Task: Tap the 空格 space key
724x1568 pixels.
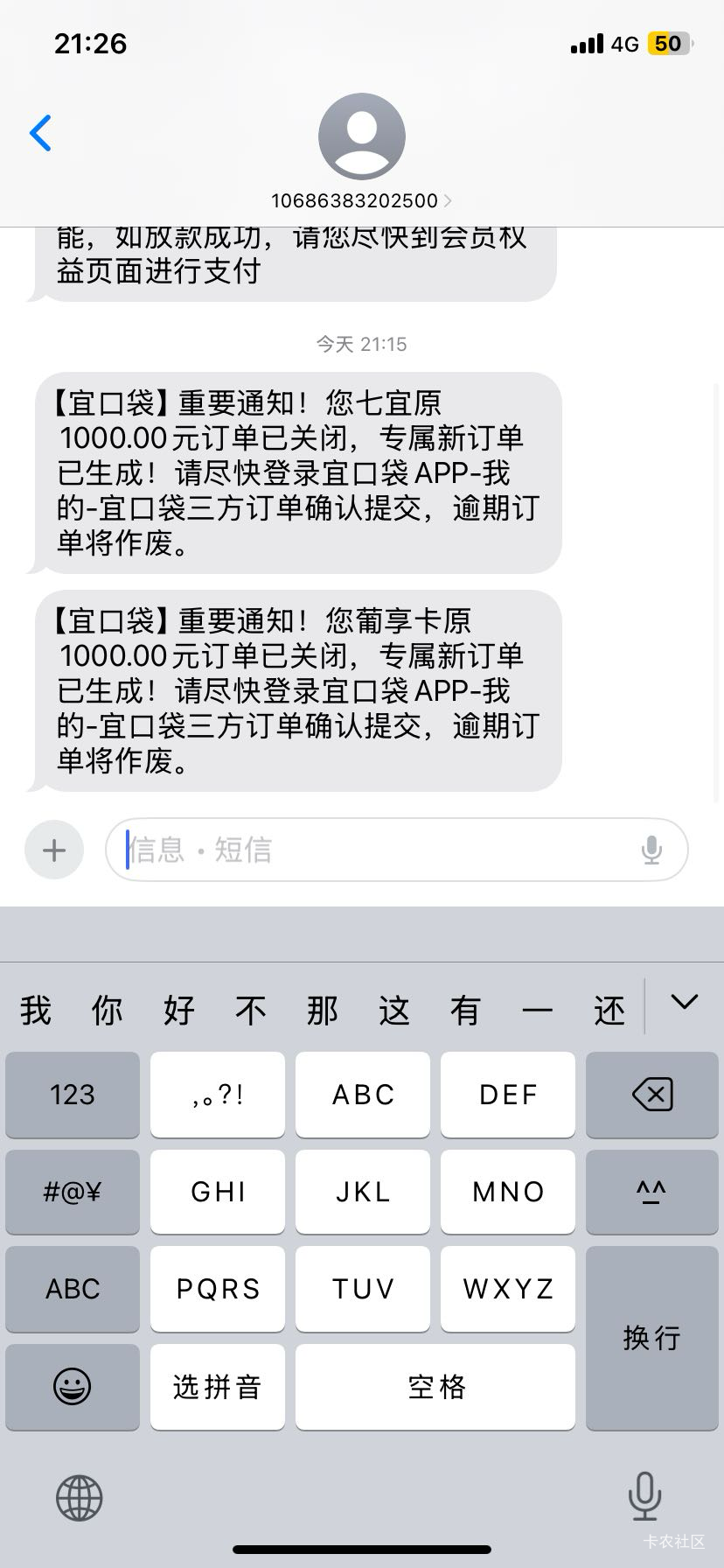Action: pos(435,1387)
